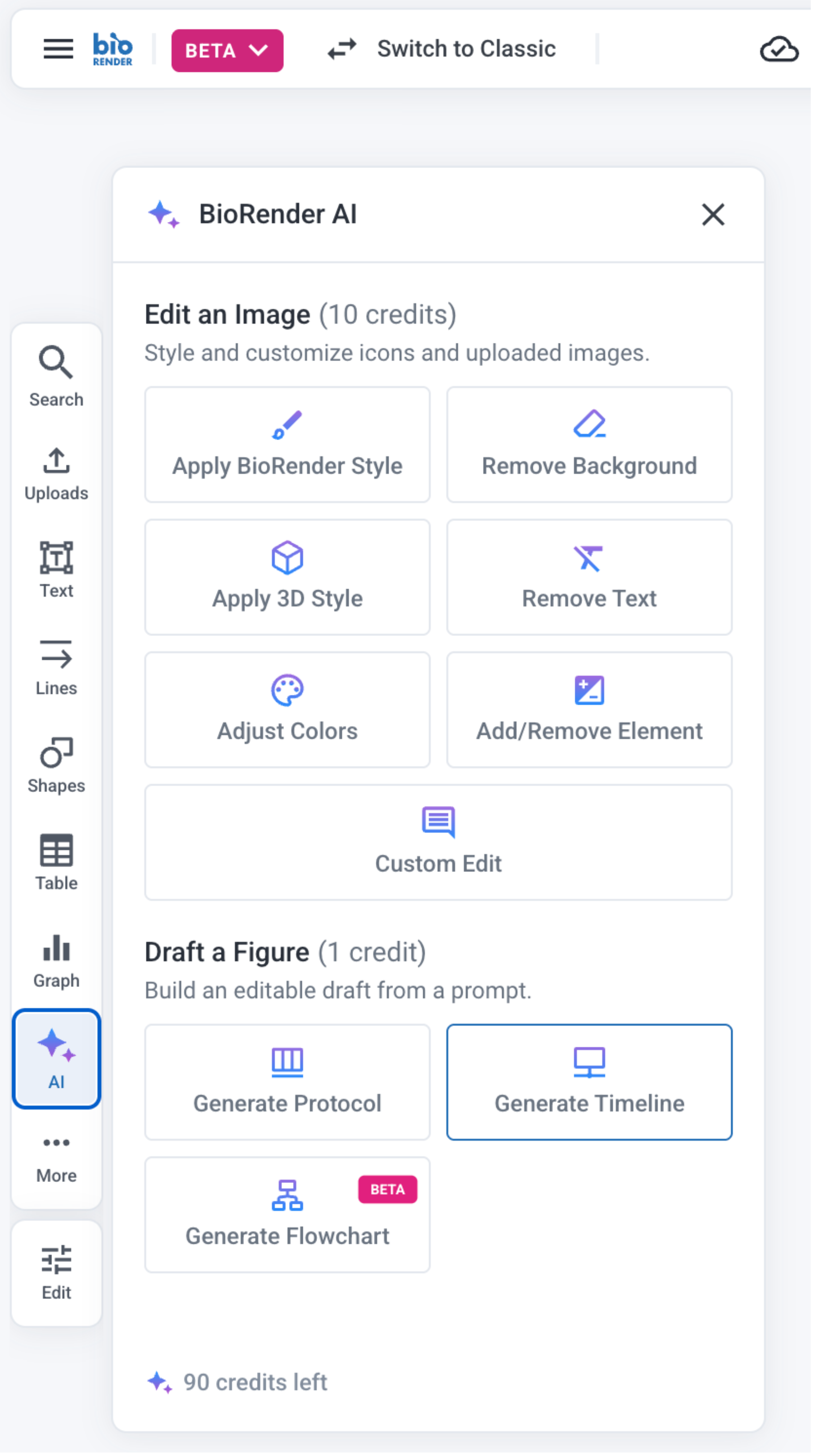Select the Shapes tool
The width and height of the screenshot is (816, 1456).
click(56, 766)
